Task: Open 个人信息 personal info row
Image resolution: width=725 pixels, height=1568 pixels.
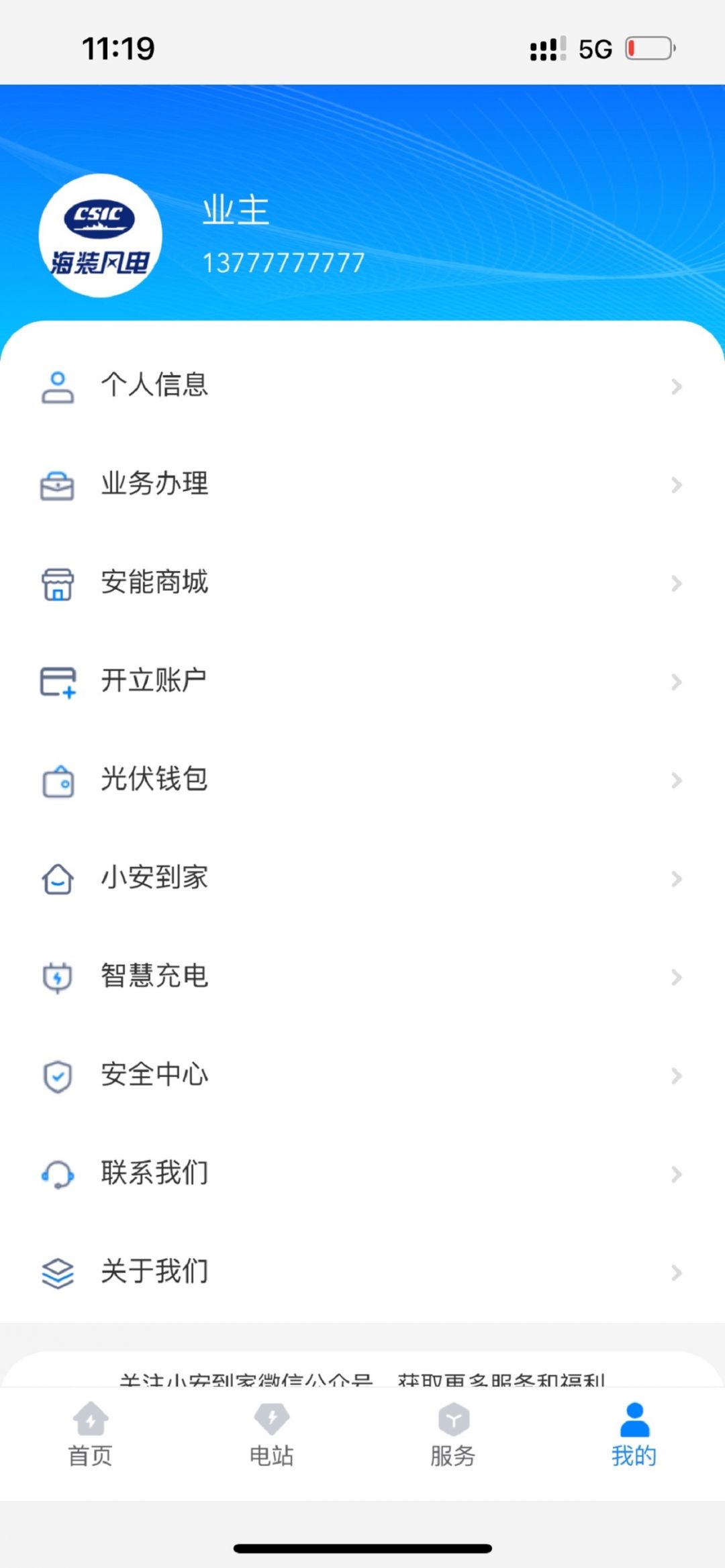Action: pyautogui.click(x=362, y=386)
